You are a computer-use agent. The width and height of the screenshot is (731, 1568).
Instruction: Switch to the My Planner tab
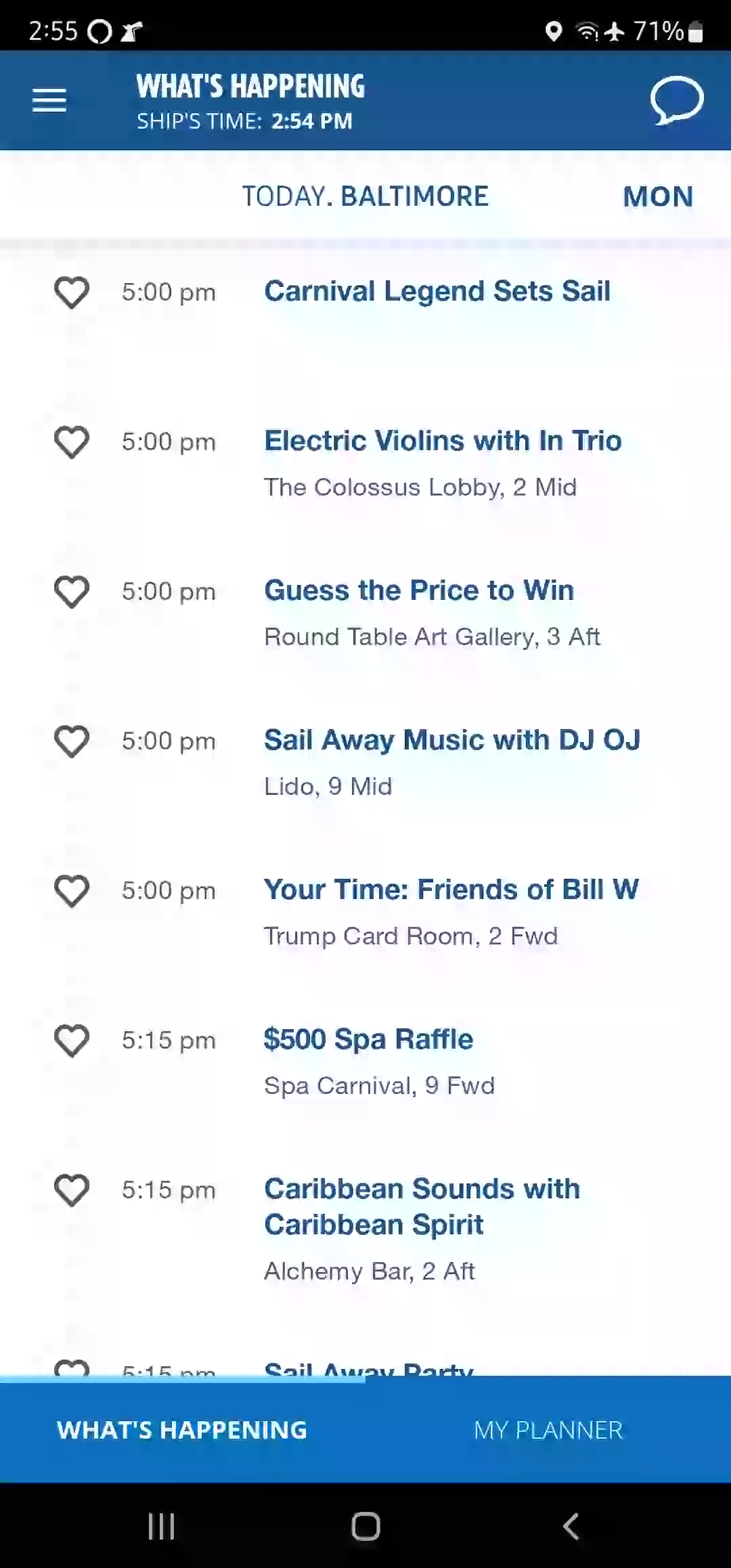[x=548, y=1430]
